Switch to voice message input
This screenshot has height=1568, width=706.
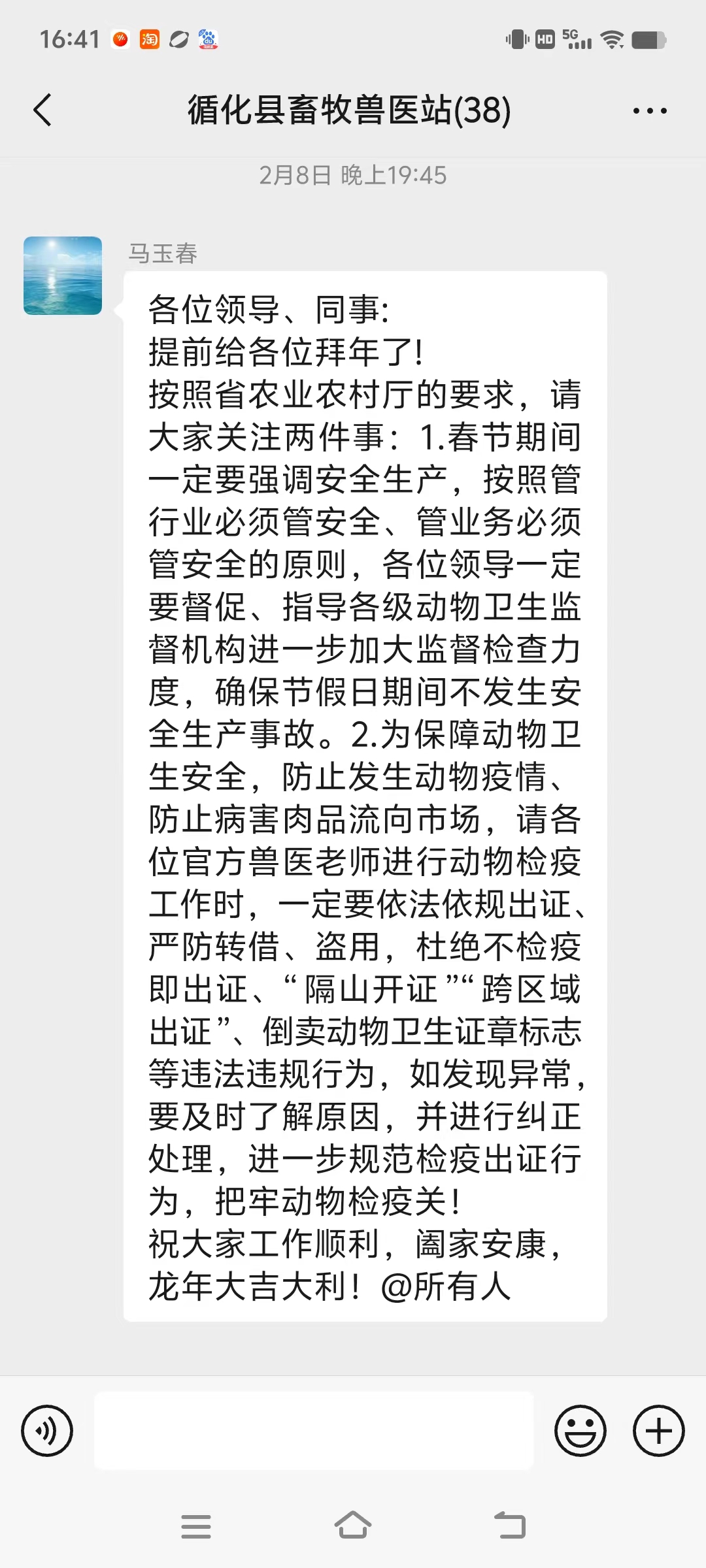tap(47, 1431)
